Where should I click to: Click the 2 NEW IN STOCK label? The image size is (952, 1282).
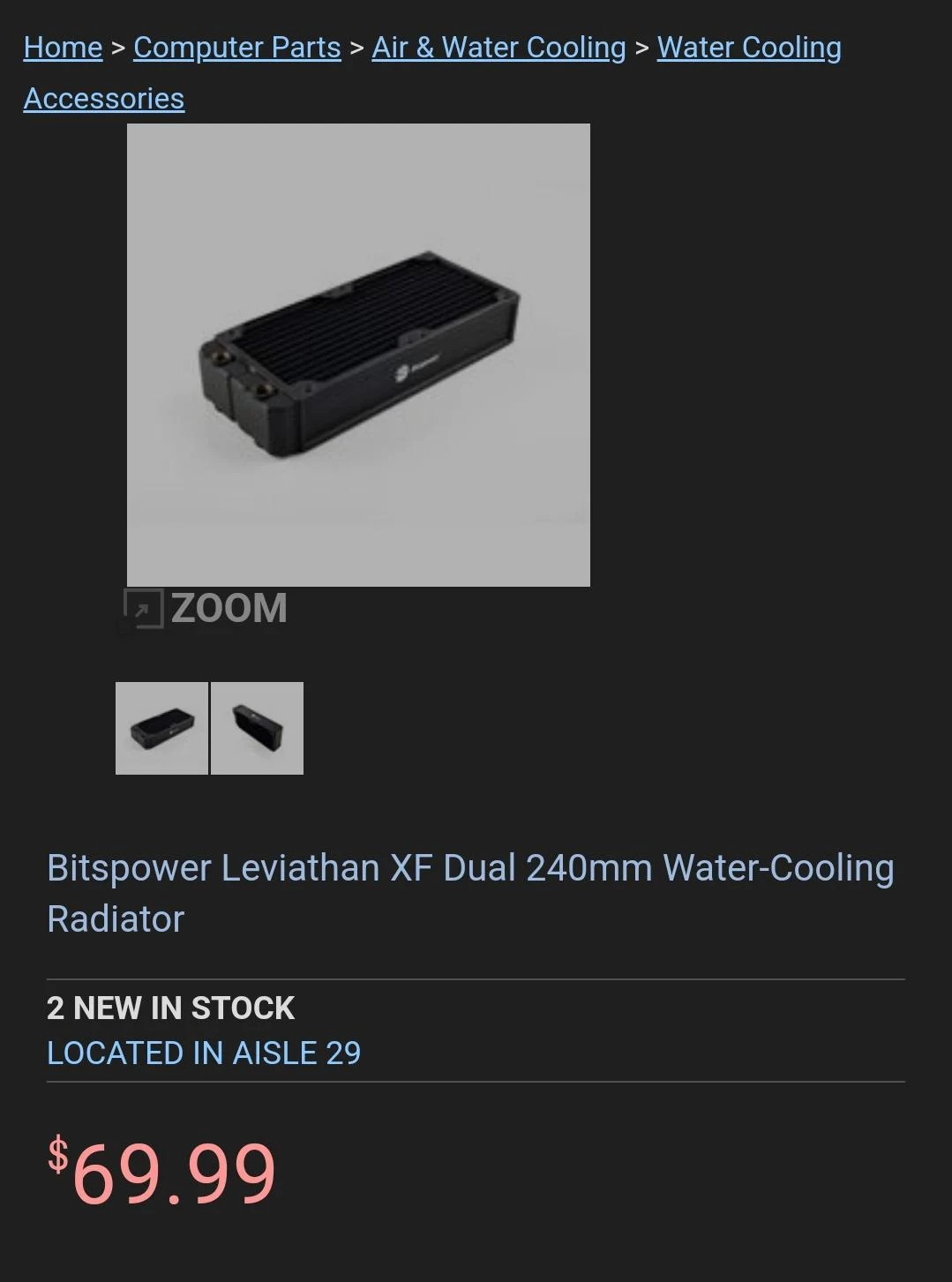tap(170, 1007)
